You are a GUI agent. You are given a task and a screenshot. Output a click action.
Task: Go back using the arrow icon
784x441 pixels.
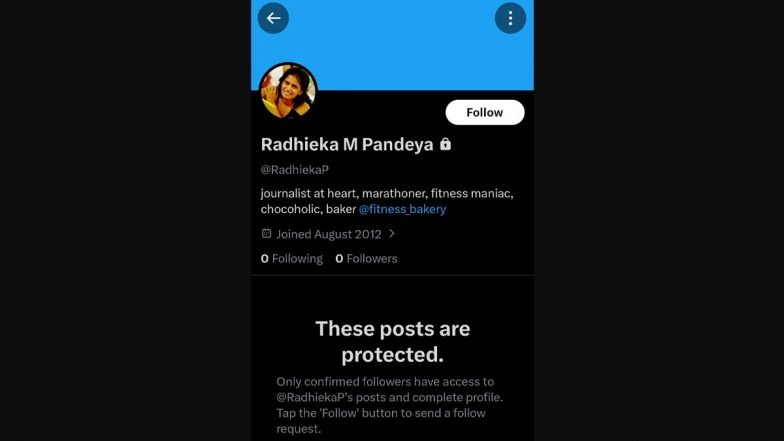pos(273,18)
